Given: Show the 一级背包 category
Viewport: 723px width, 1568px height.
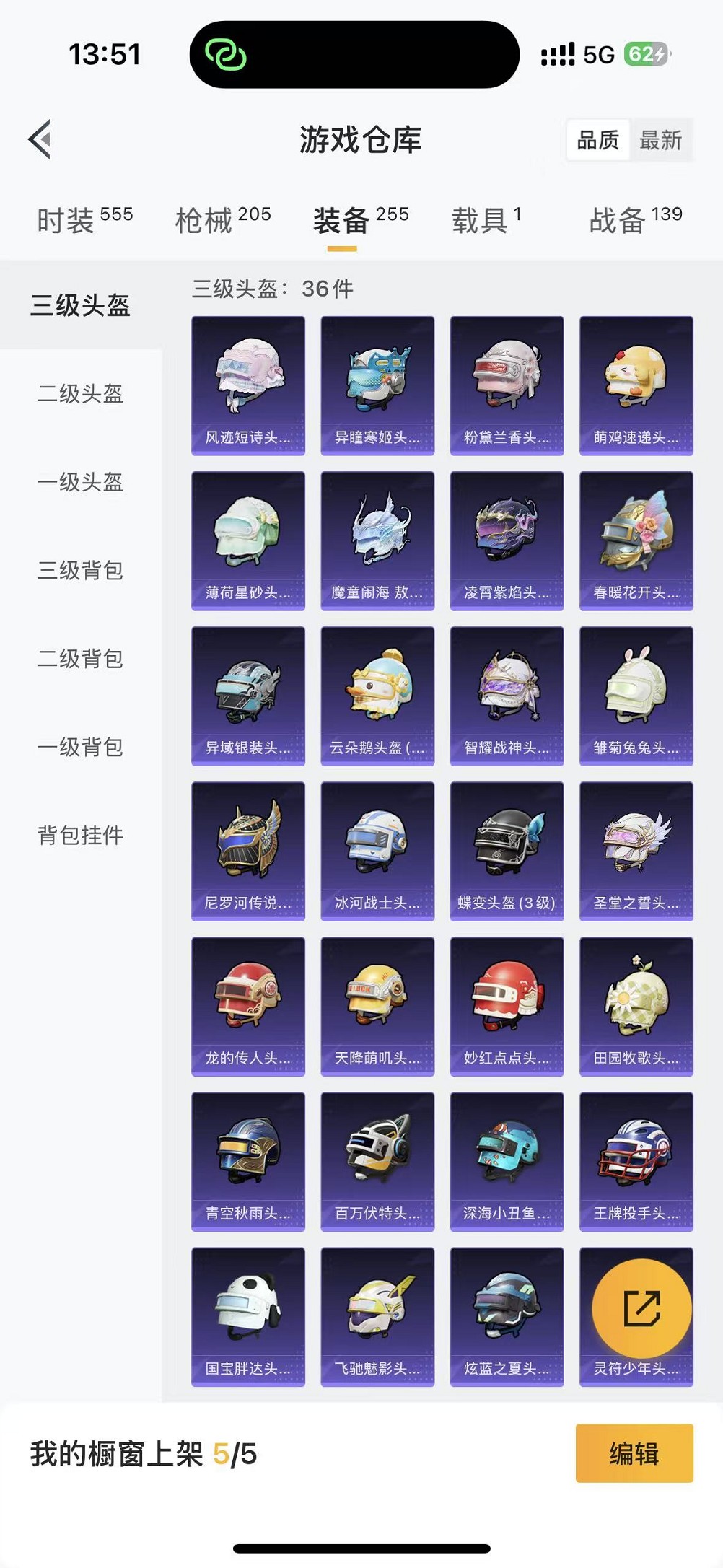Looking at the screenshot, I should 80,747.
